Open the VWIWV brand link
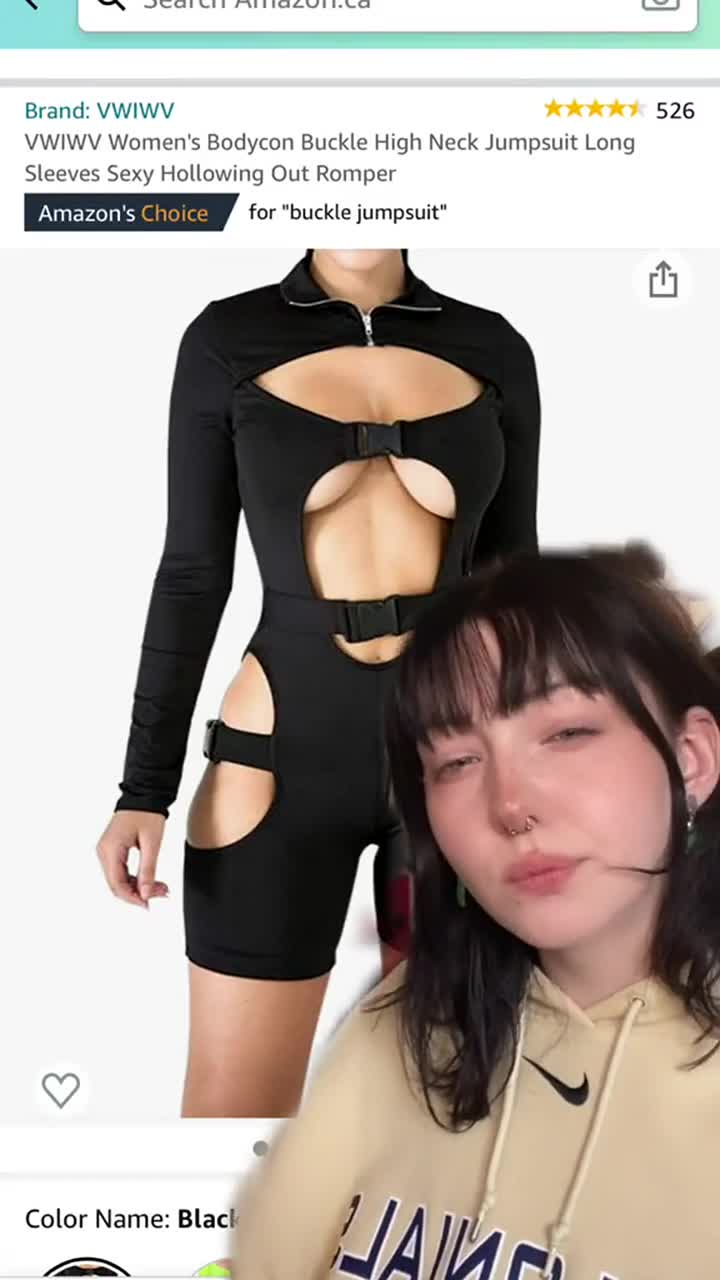This screenshot has width=720, height=1280. click(99, 110)
